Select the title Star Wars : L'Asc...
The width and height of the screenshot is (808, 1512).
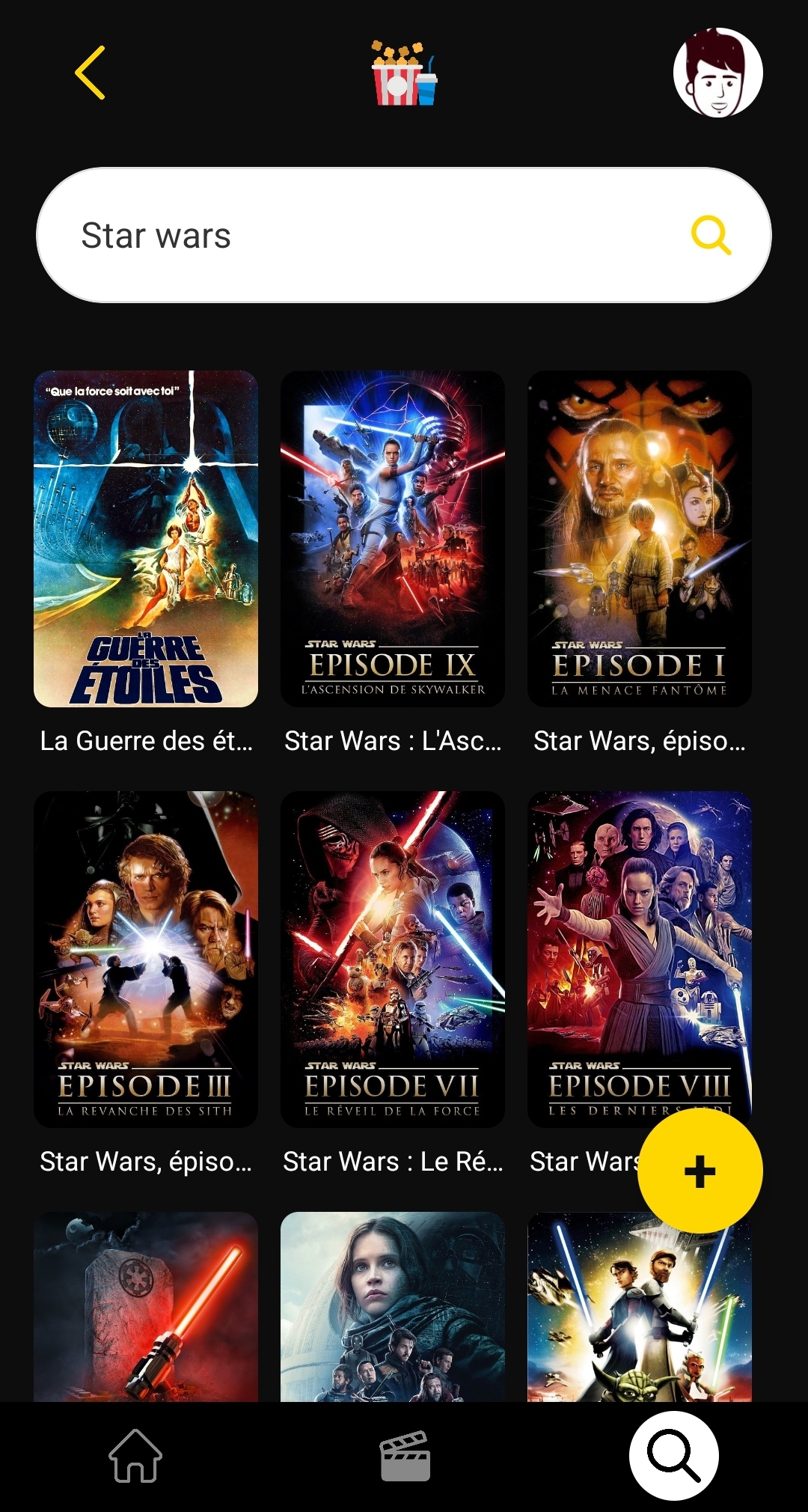392,740
